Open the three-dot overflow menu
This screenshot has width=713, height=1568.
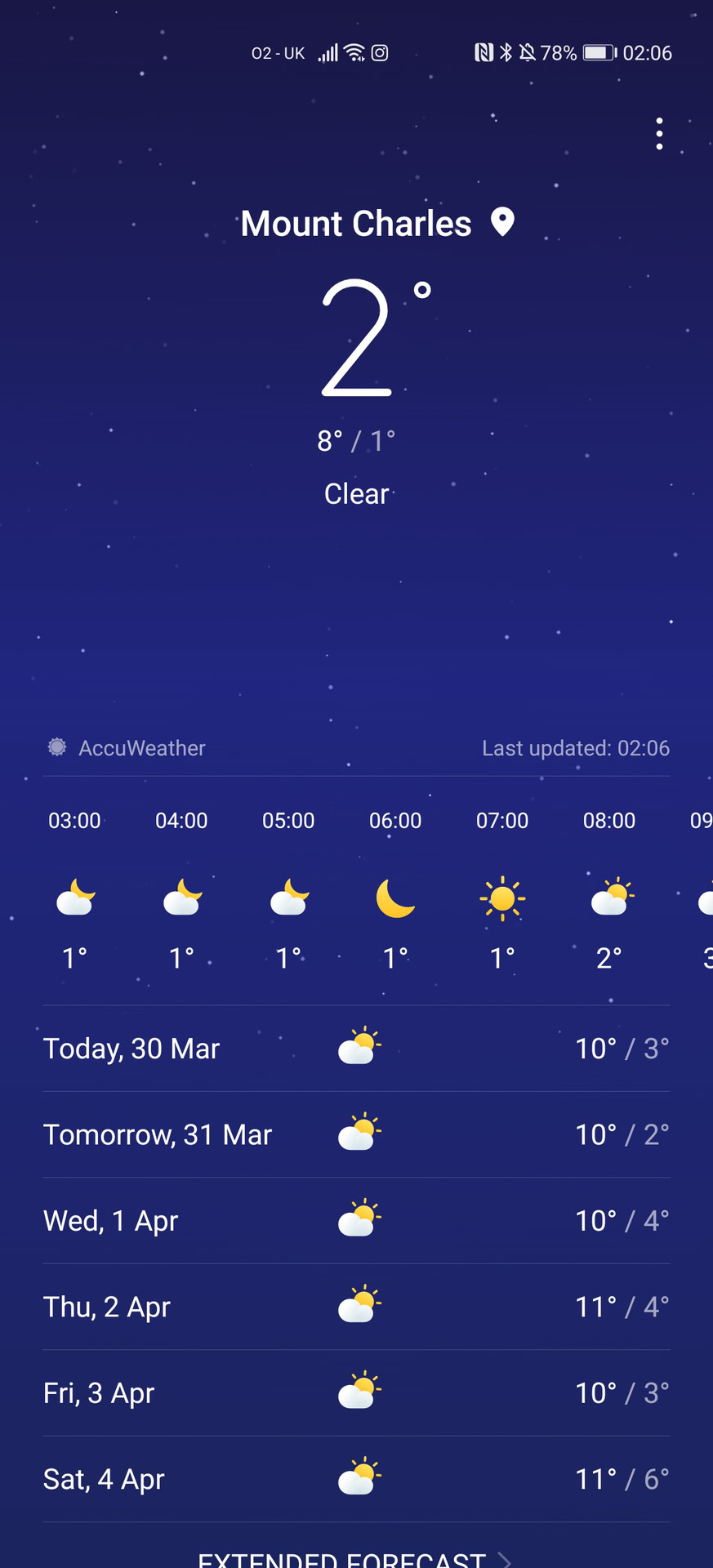pos(659,134)
